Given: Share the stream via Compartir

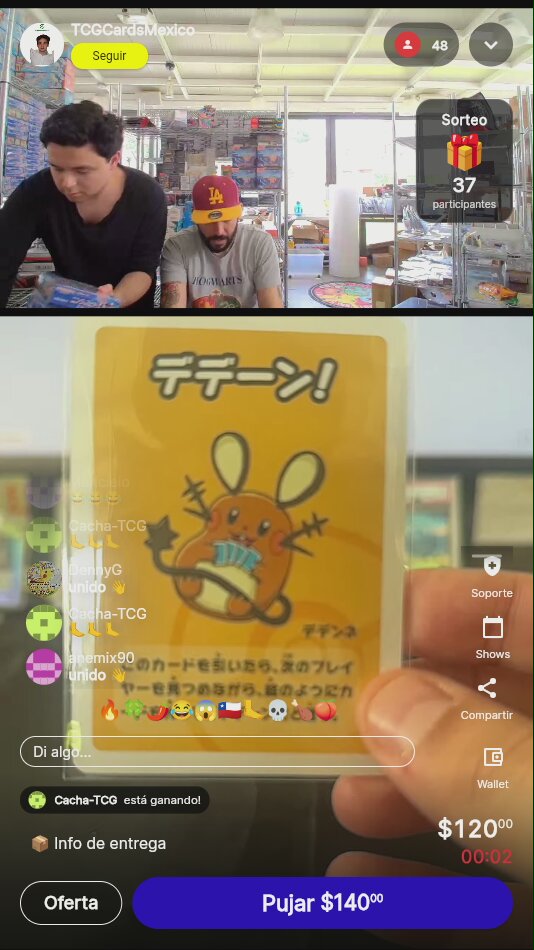Looking at the screenshot, I should click(487, 699).
